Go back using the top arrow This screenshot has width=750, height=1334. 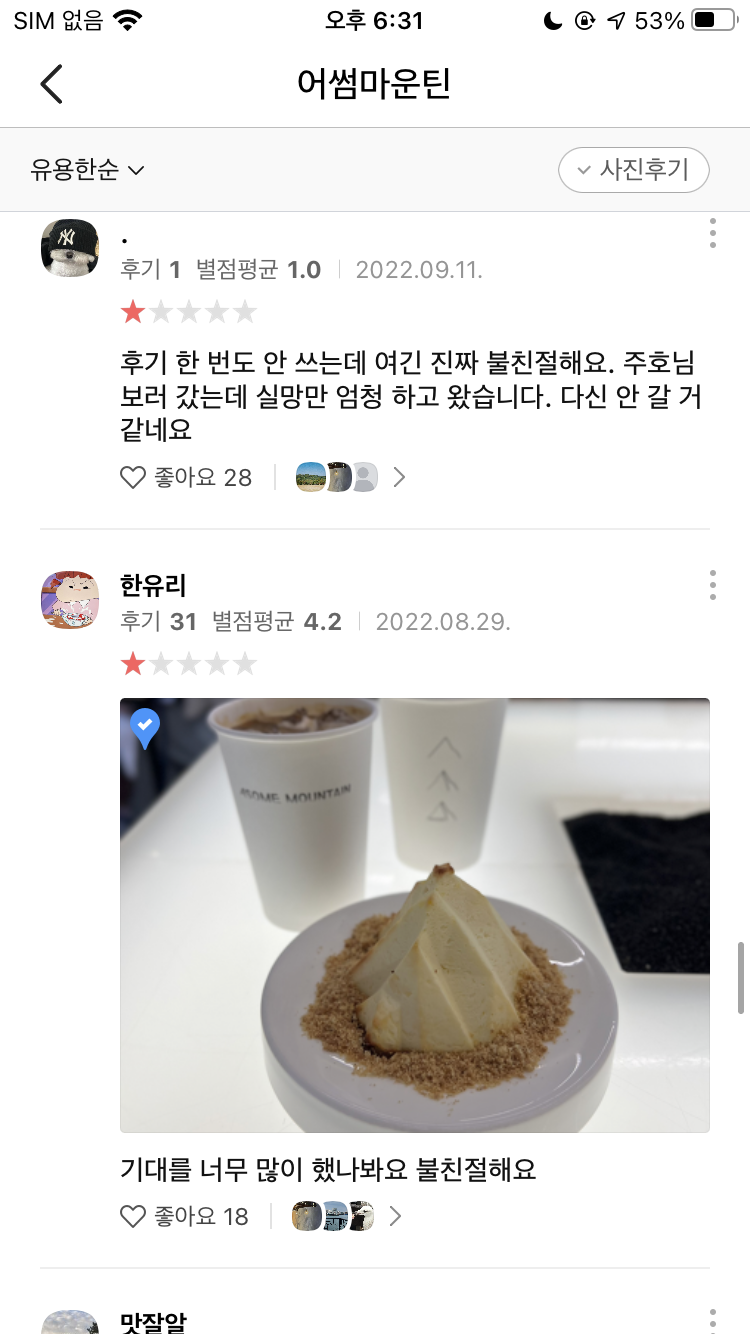pyautogui.click(x=52, y=84)
